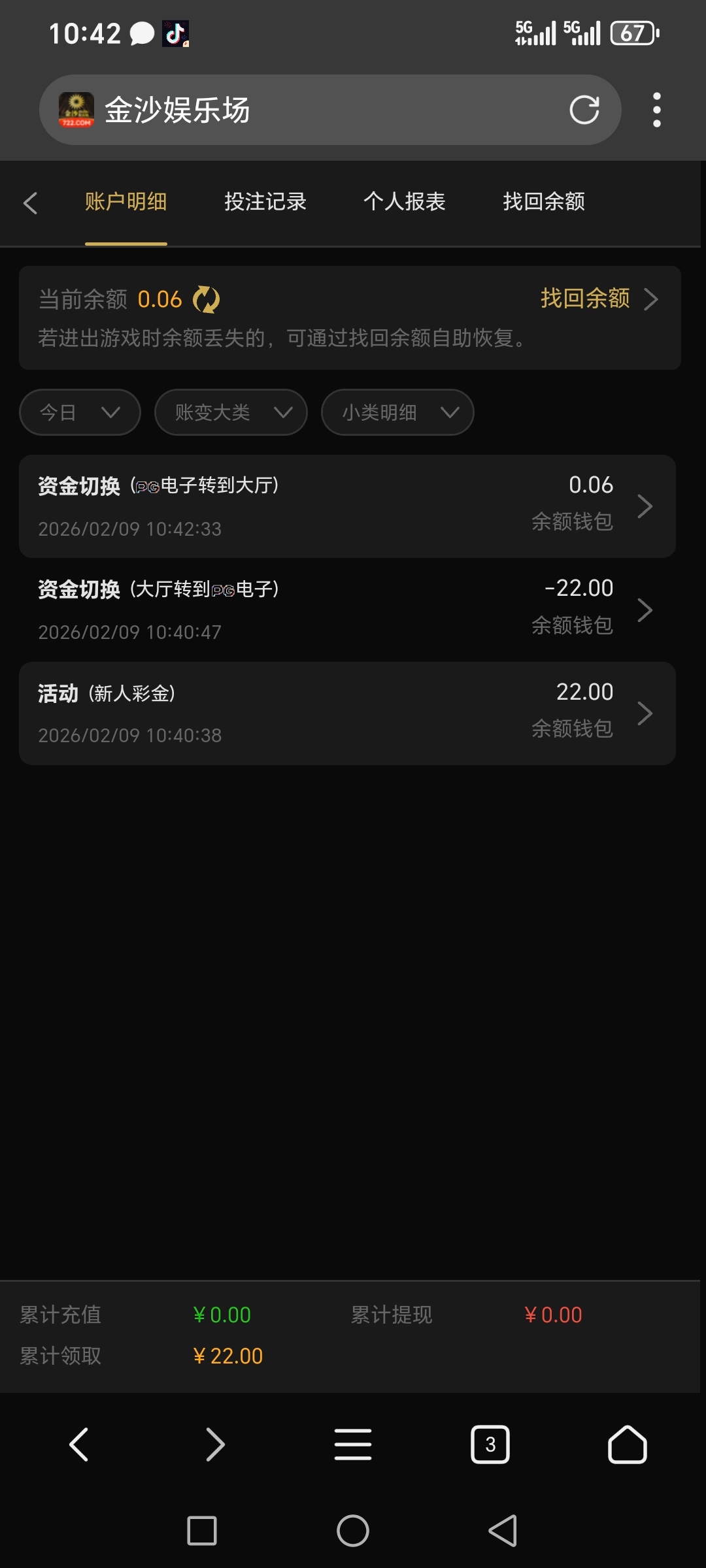Go back using the arrow beside 账户明细
The image size is (706, 1568).
30,203
